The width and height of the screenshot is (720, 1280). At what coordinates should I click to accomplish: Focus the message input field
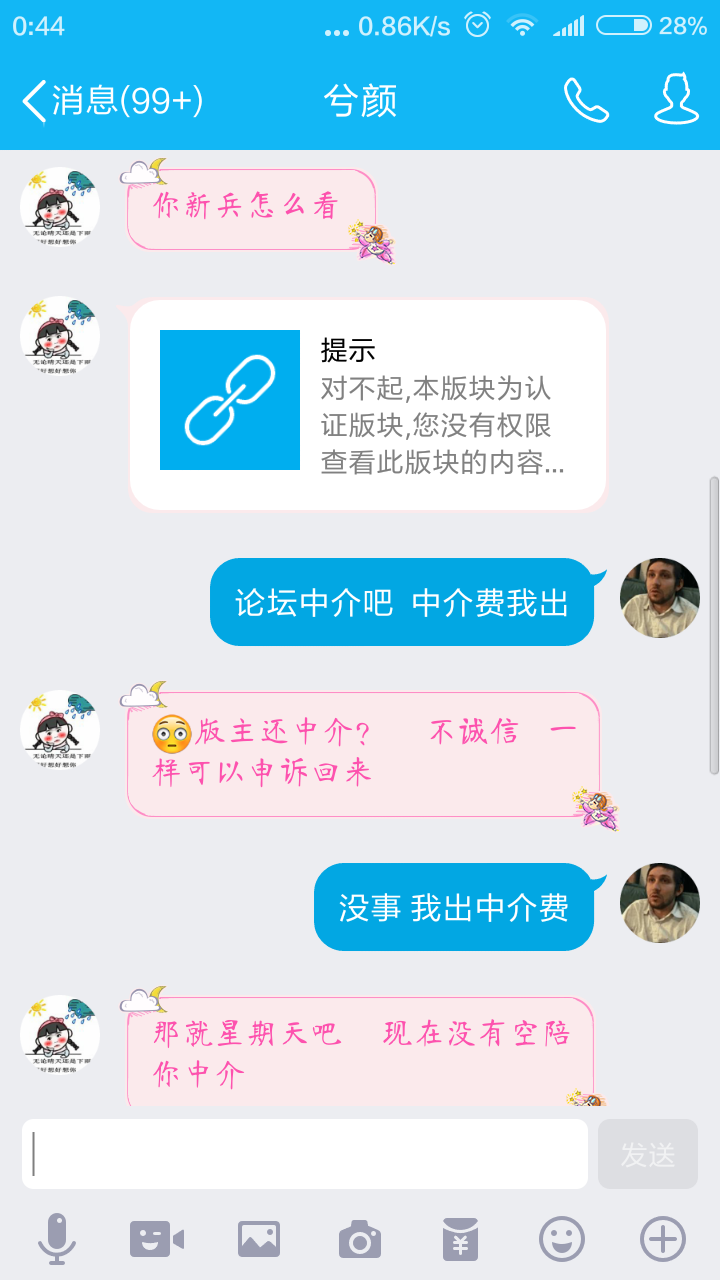click(305, 1154)
